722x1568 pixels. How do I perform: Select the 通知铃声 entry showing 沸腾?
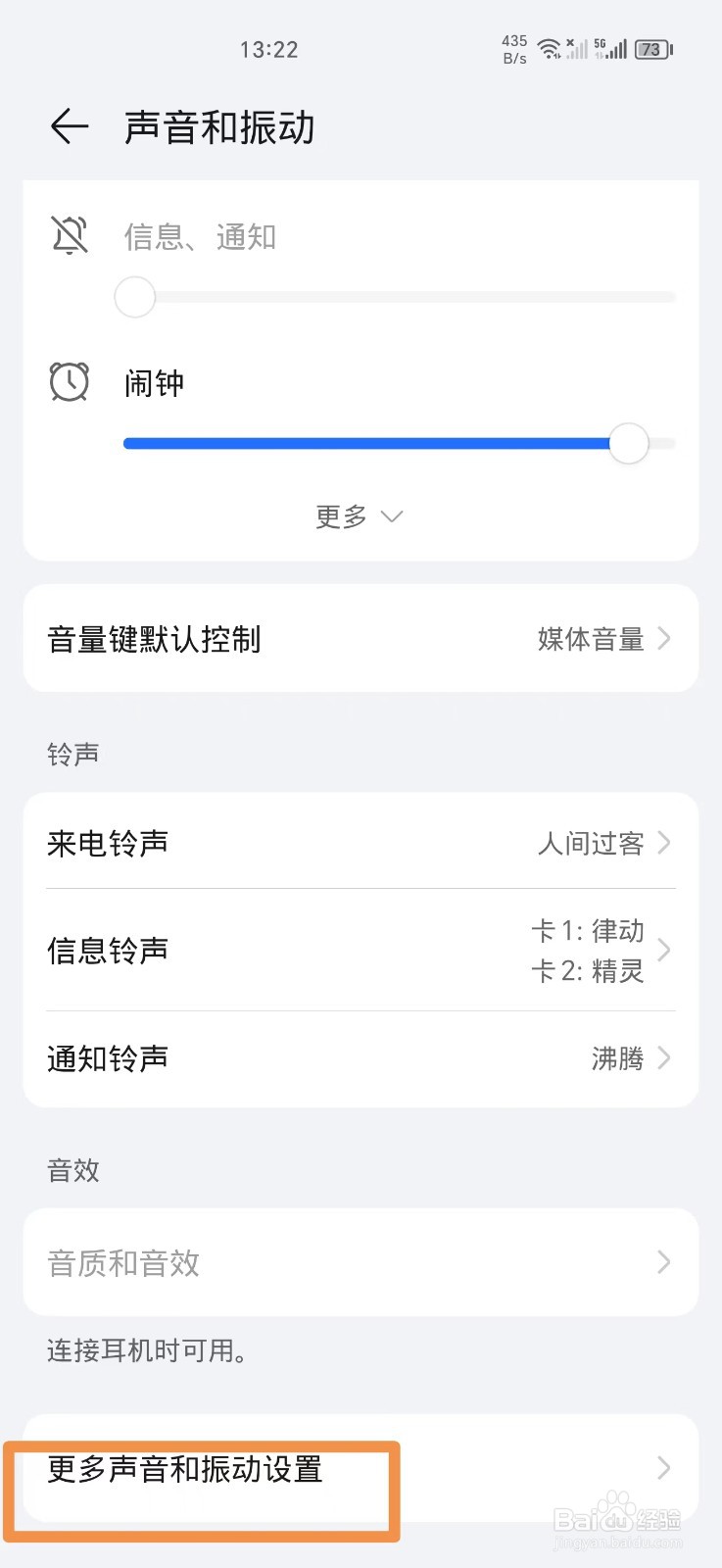pos(359,1058)
